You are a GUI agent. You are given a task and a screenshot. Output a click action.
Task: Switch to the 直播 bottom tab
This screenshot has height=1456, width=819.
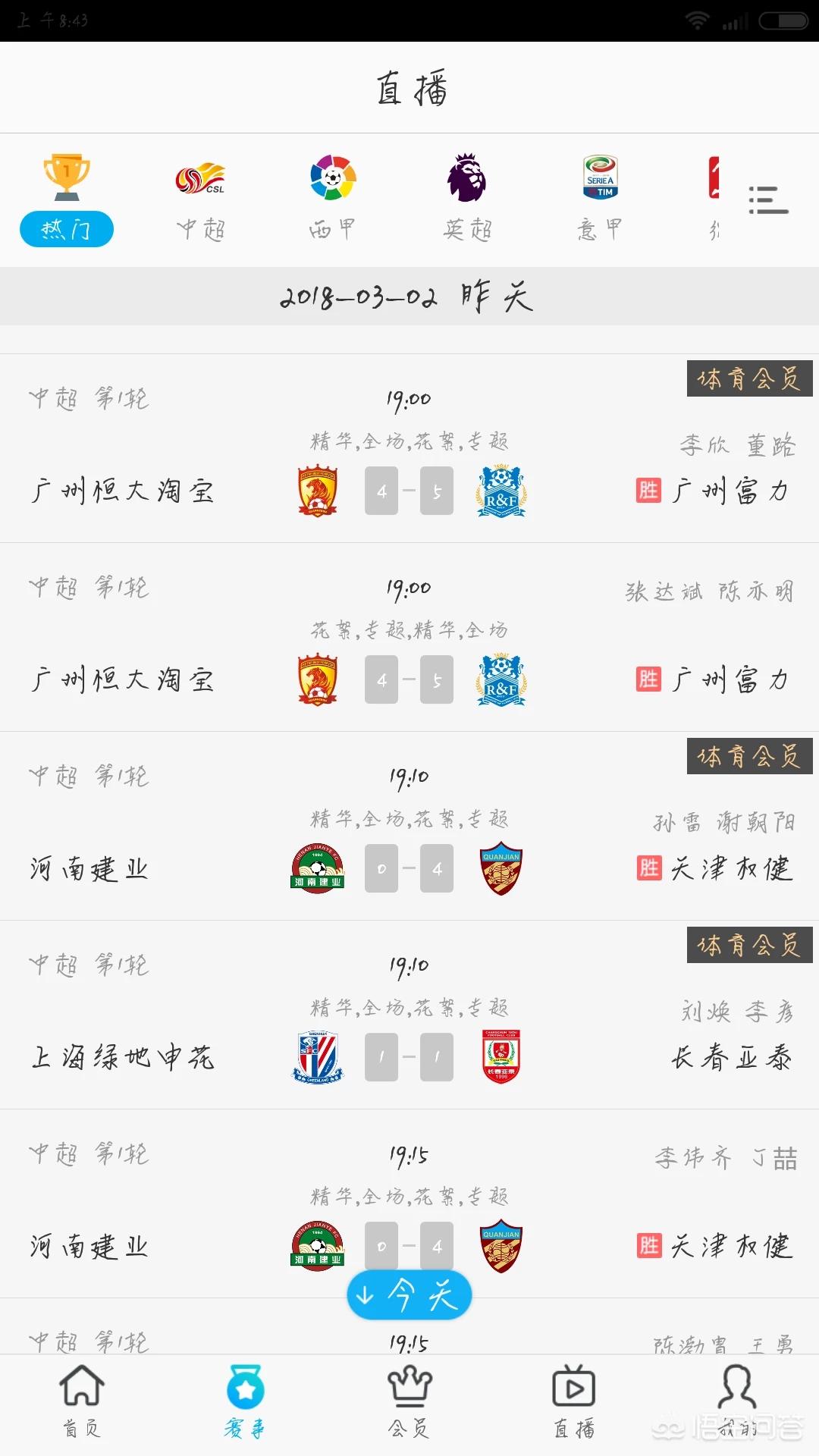[x=573, y=1401]
